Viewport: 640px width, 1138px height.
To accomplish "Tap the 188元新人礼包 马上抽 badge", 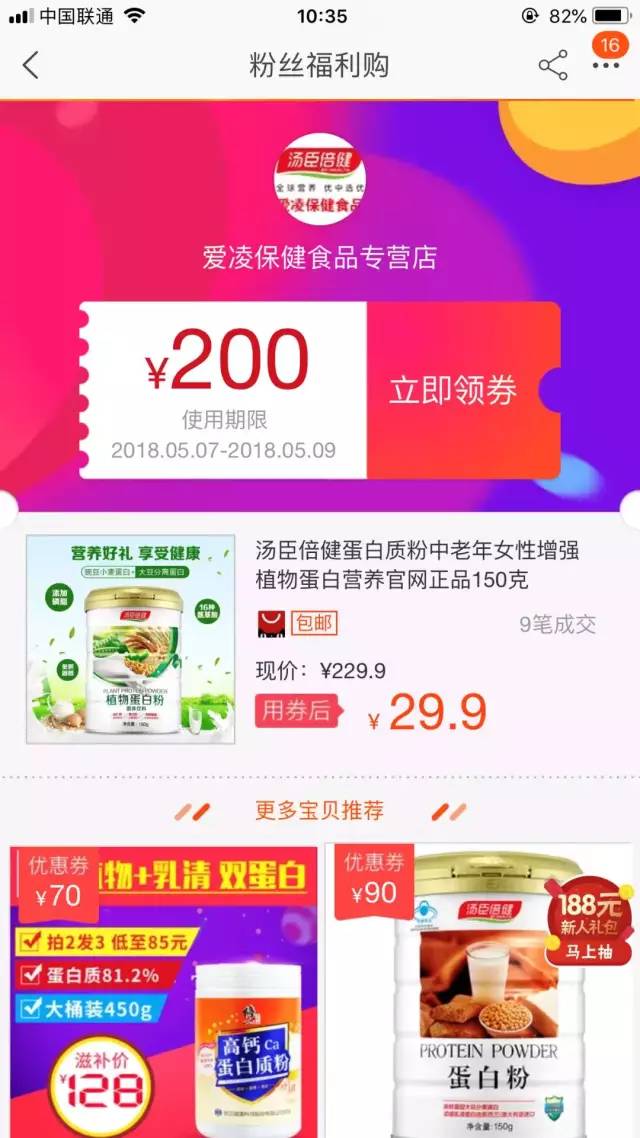I will (x=590, y=919).
